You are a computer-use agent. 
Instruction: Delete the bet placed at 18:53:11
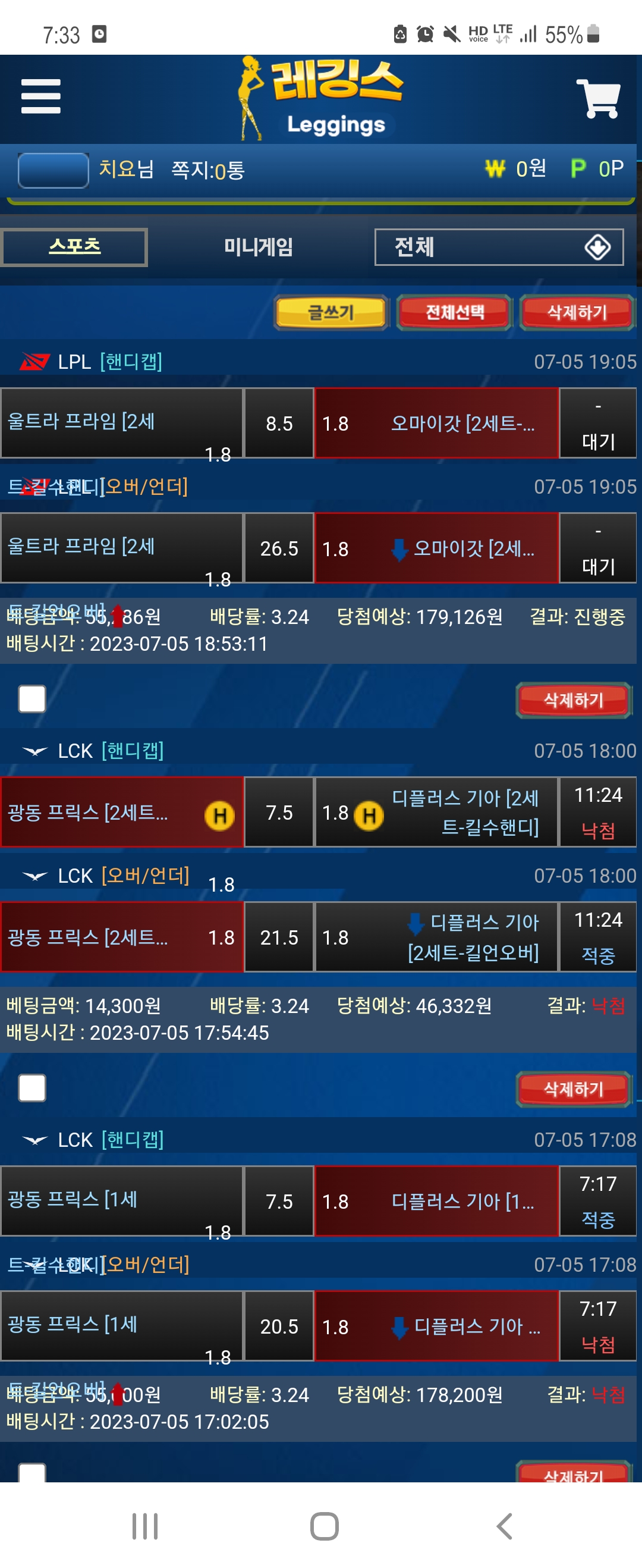(573, 700)
